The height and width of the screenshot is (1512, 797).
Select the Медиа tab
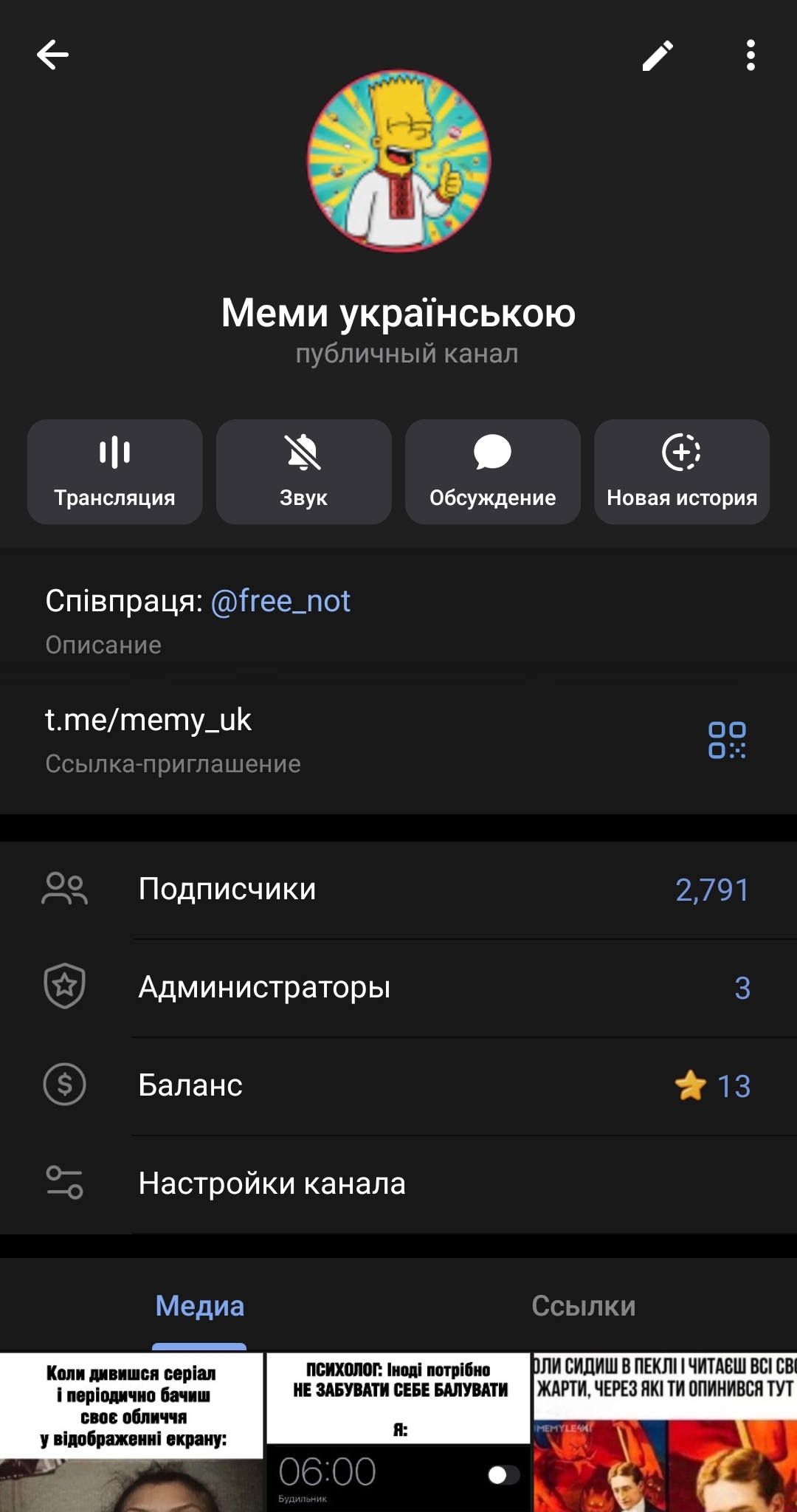tap(199, 1305)
